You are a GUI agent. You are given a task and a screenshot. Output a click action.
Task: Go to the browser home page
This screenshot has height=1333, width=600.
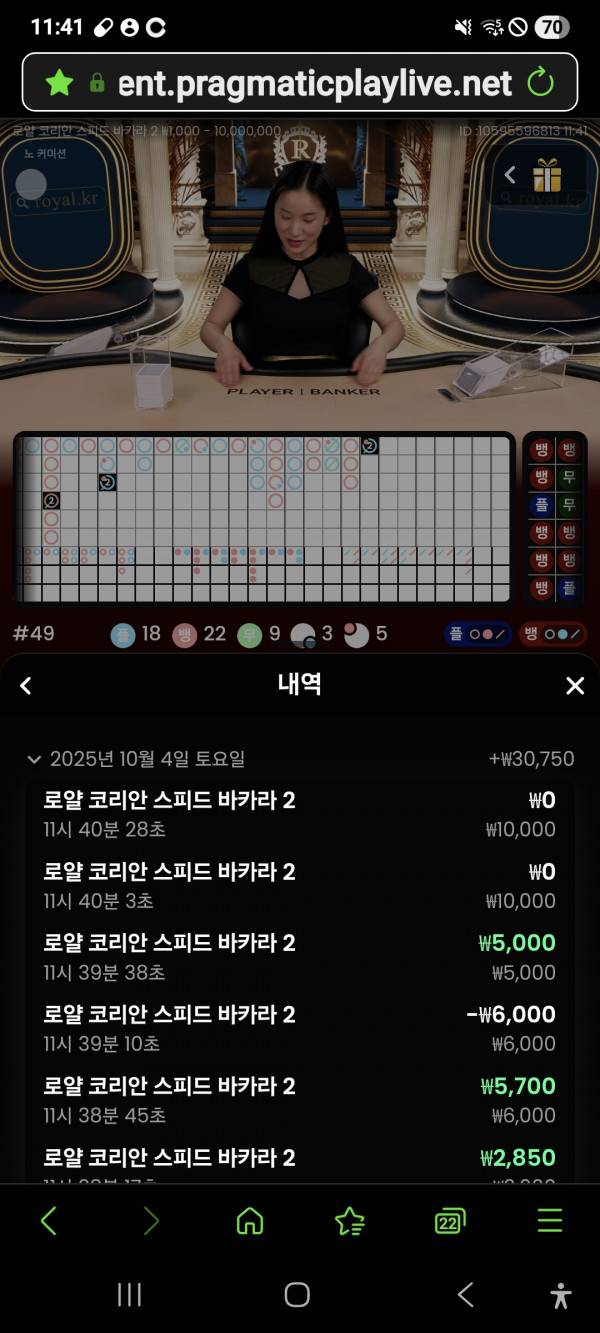(x=249, y=1221)
